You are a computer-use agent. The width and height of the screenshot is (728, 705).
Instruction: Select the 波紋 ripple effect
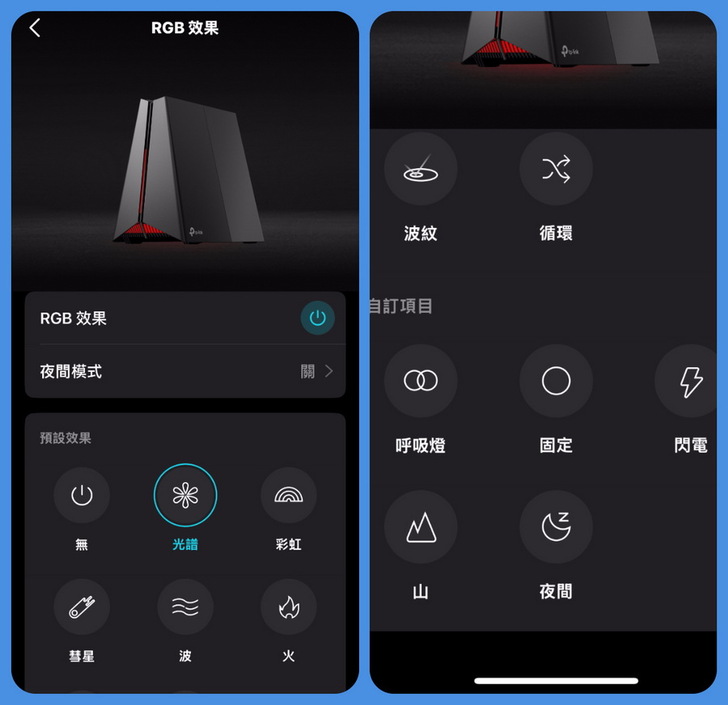pyautogui.click(x=420, y=170)
